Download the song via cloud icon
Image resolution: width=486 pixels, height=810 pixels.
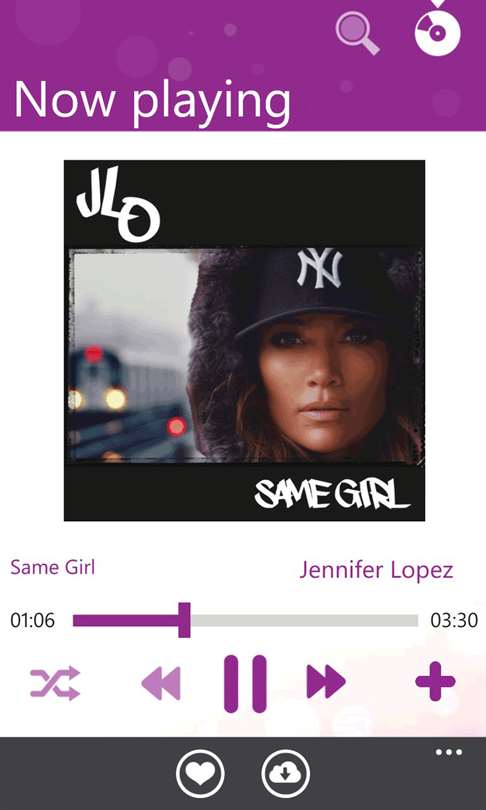(x=286, y=773)
